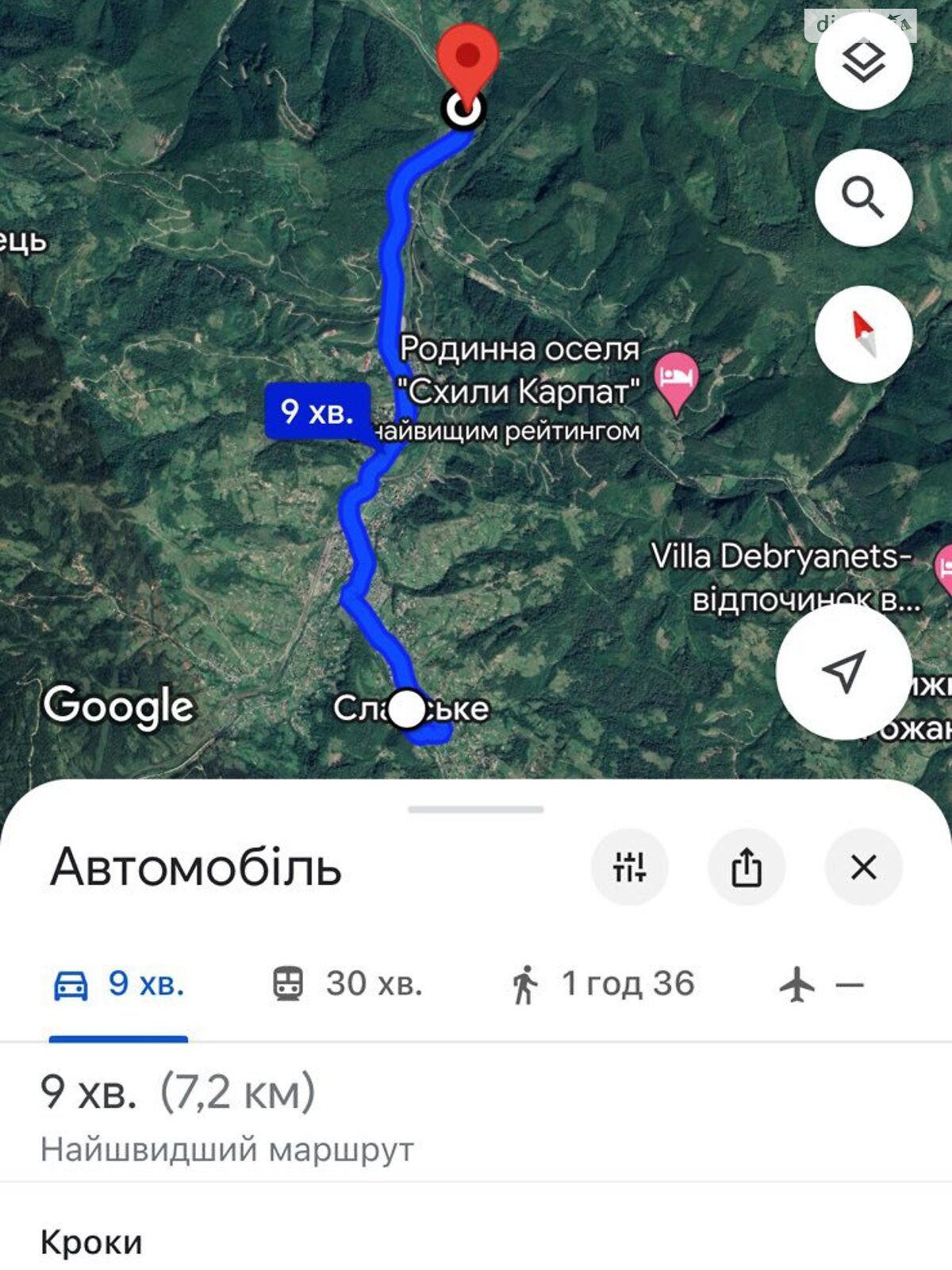
Task: Open route options sliders icon
Action: pyautogui.click(x=629, y=867)
